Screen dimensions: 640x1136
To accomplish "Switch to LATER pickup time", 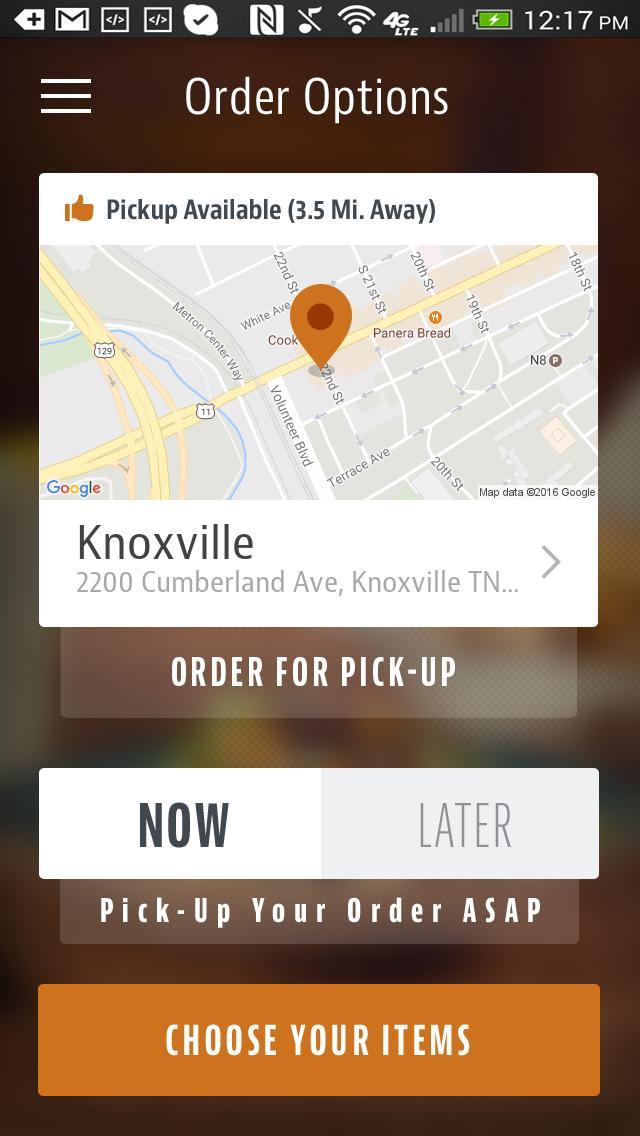I will [x=462, y=824].
